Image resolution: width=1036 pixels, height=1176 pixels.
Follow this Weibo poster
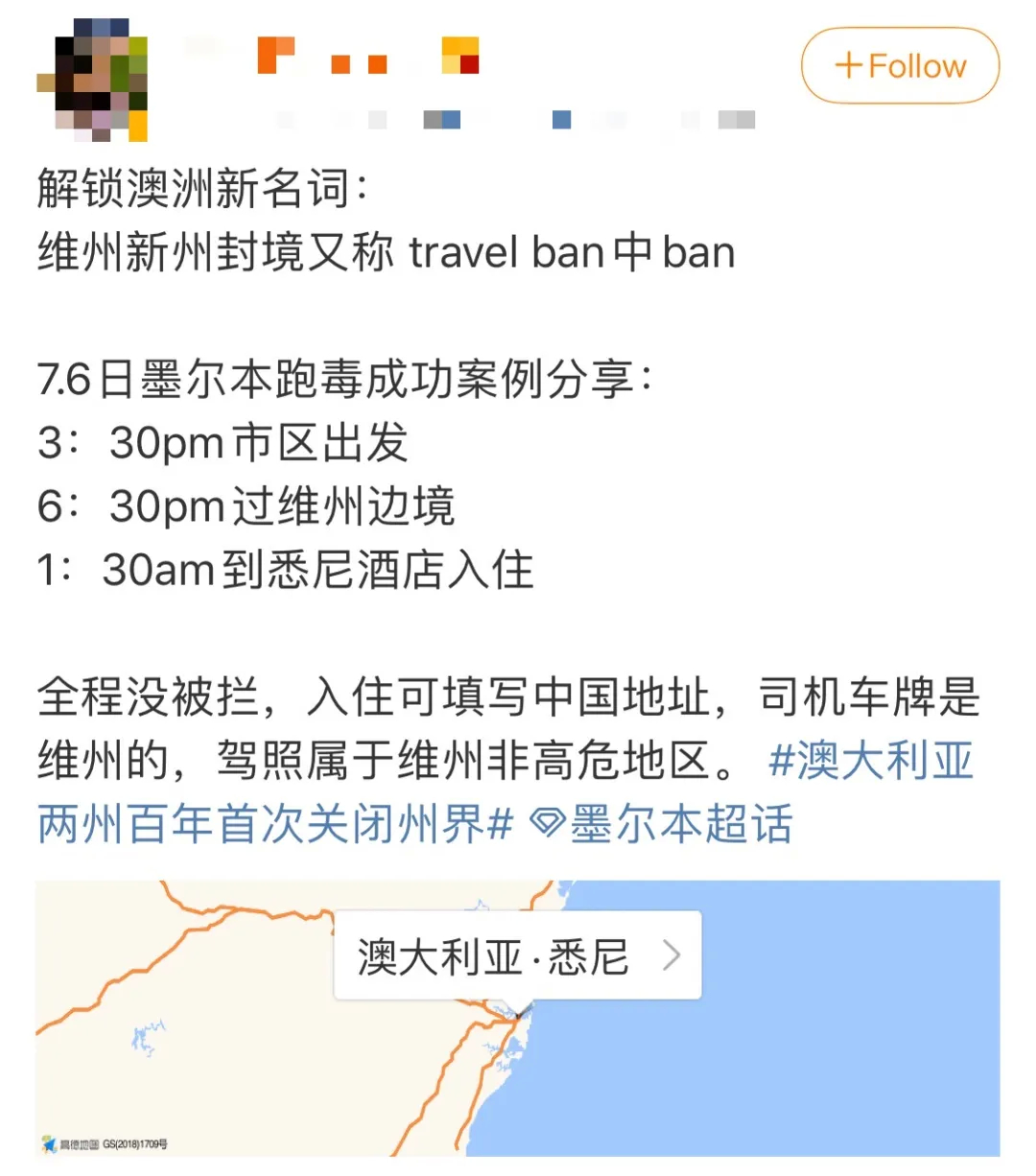pos(900,66)
